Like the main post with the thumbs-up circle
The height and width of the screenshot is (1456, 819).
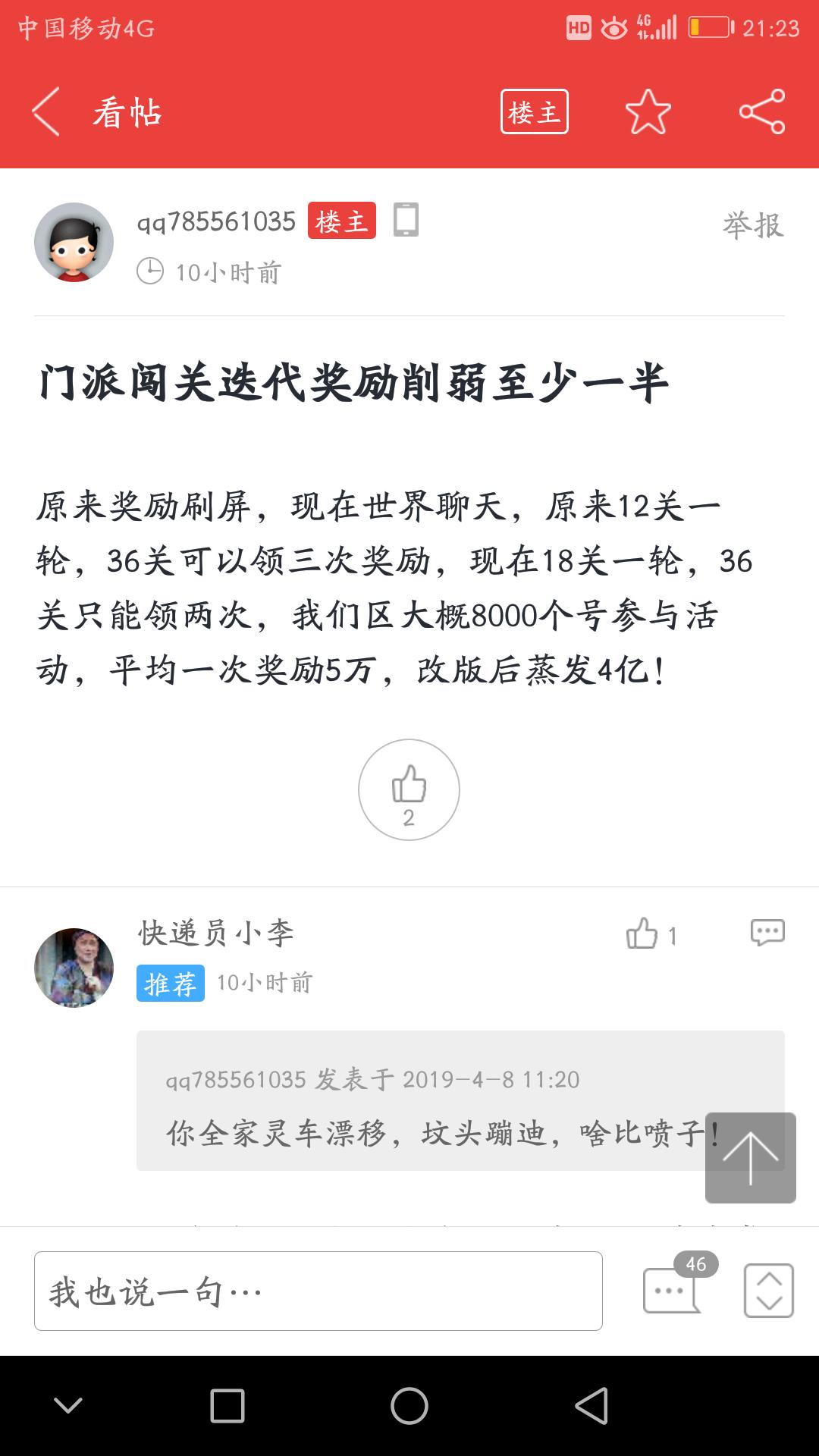(x=409, y=789)
